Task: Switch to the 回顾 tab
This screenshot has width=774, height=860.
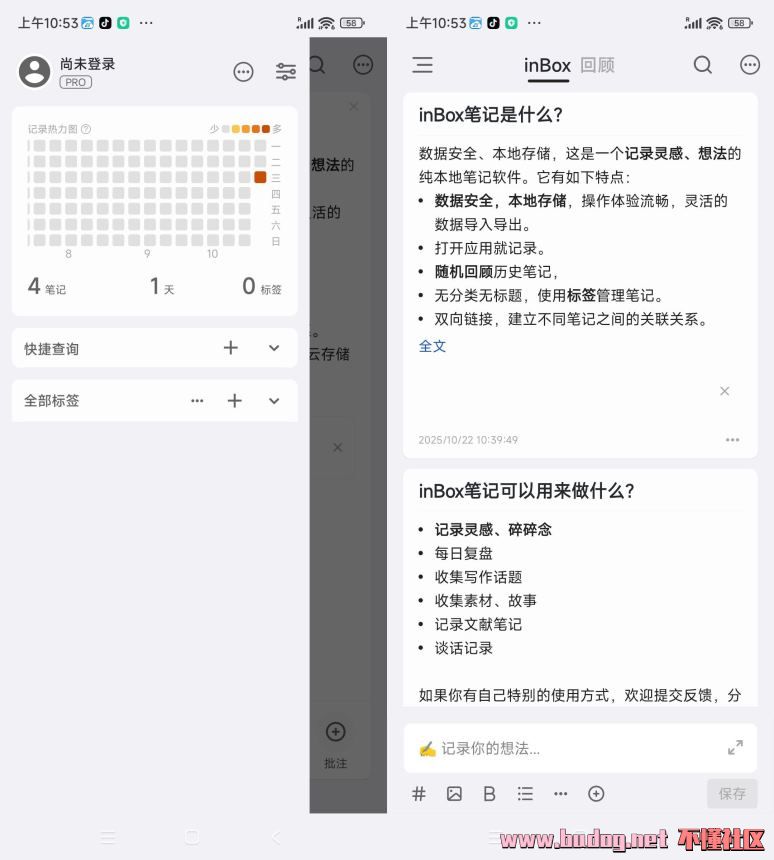Action: 597,65
